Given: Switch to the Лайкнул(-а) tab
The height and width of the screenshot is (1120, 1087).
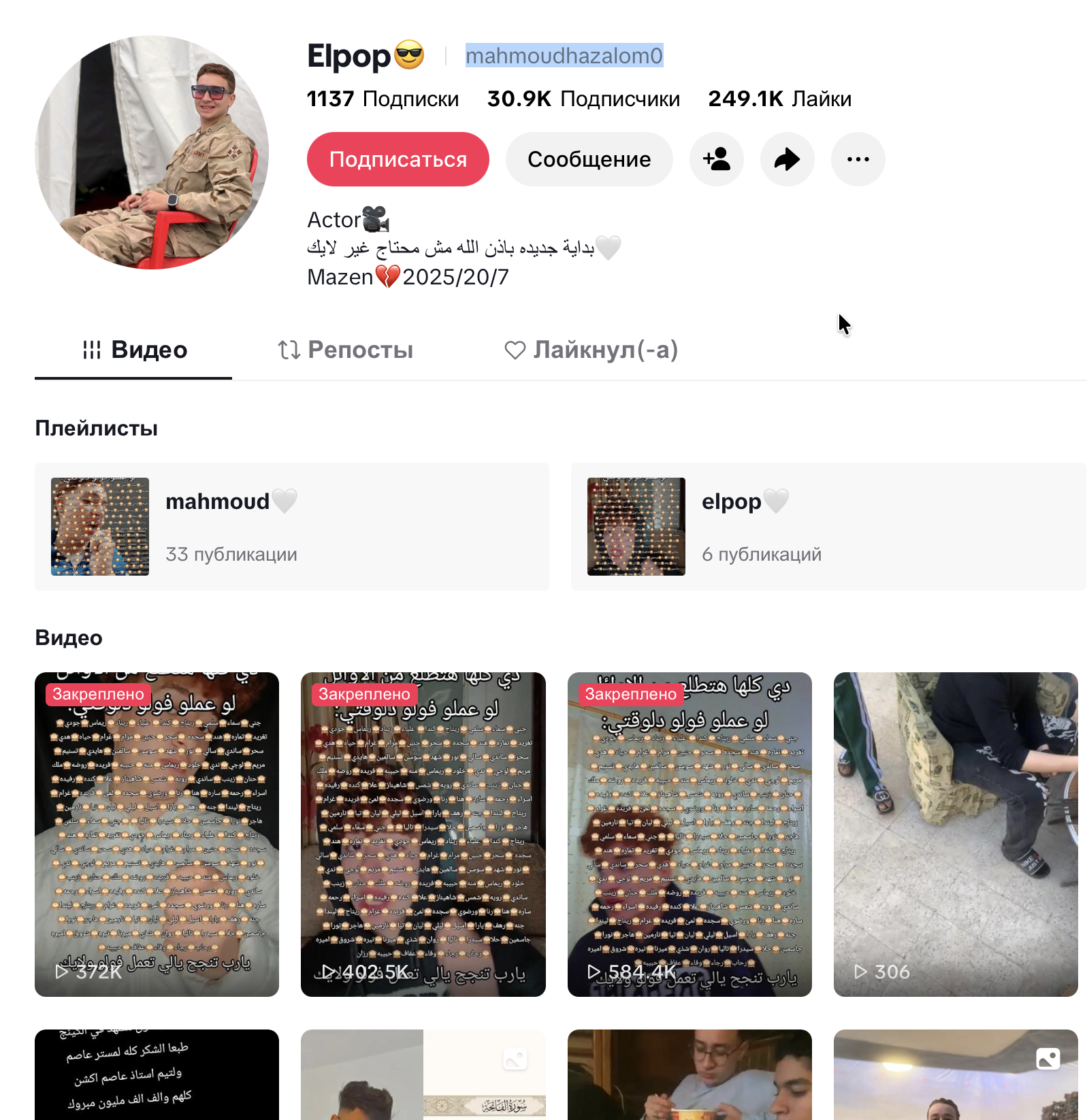Looking at the screenshot, I should click(x=591, y=350).
